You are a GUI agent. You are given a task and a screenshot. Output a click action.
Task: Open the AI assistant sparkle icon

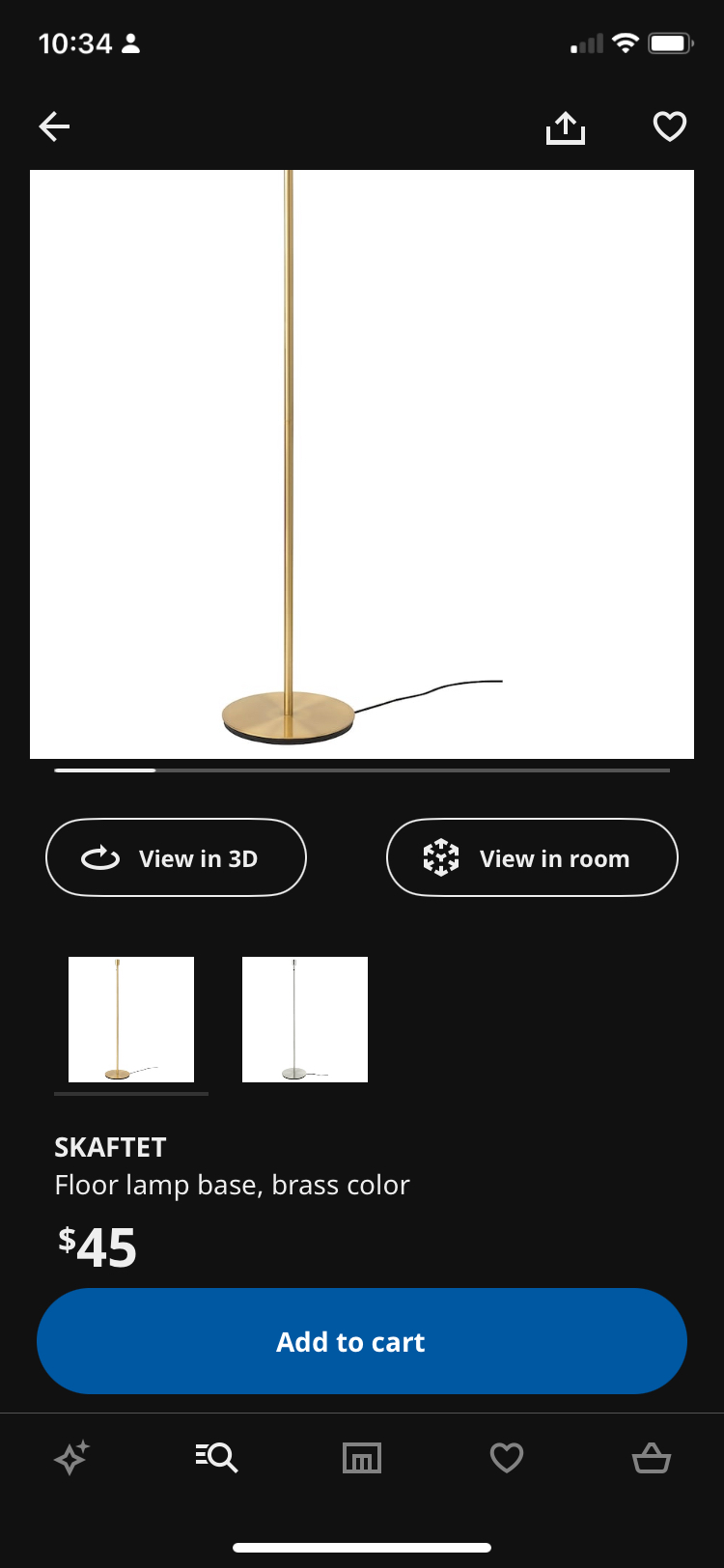[71, 1458]
